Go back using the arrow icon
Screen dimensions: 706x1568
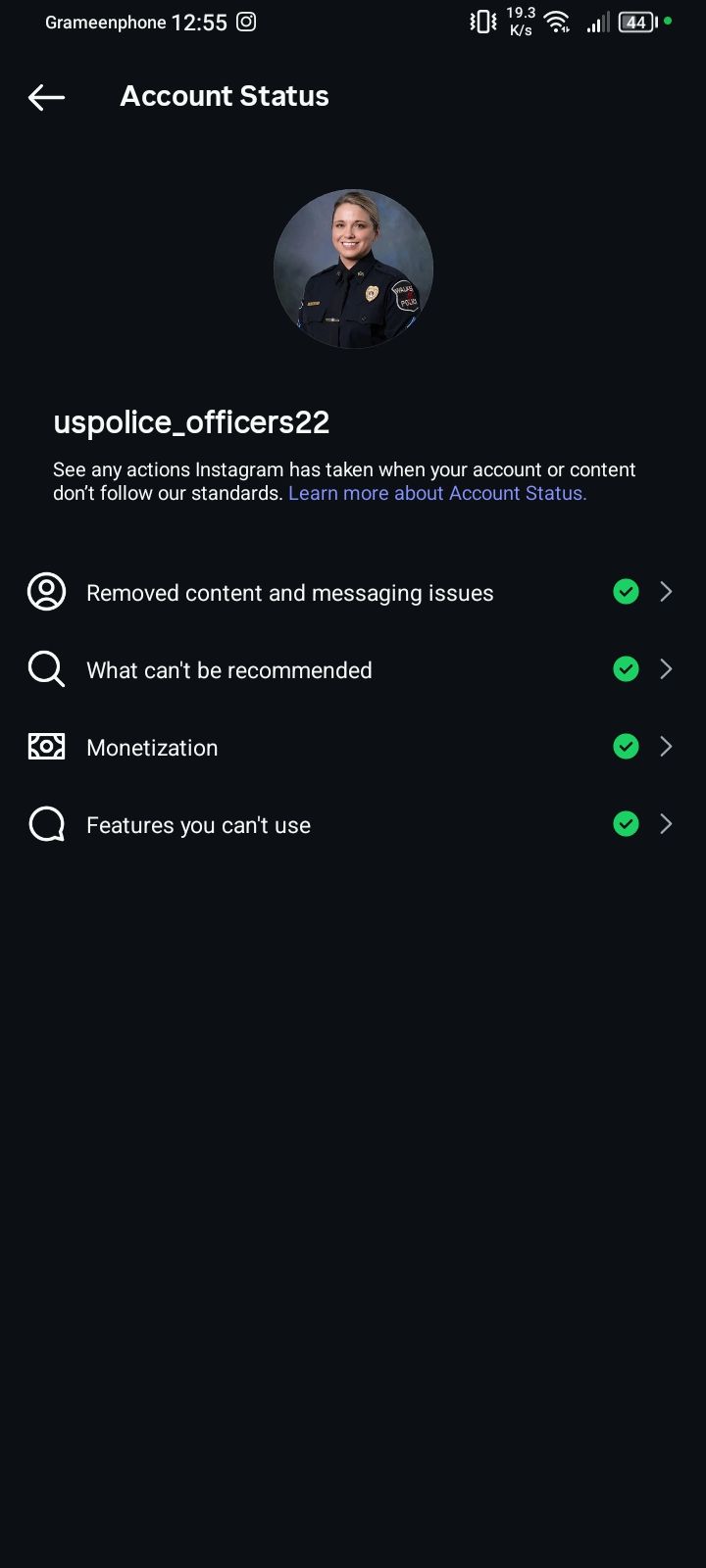point(46,96)
